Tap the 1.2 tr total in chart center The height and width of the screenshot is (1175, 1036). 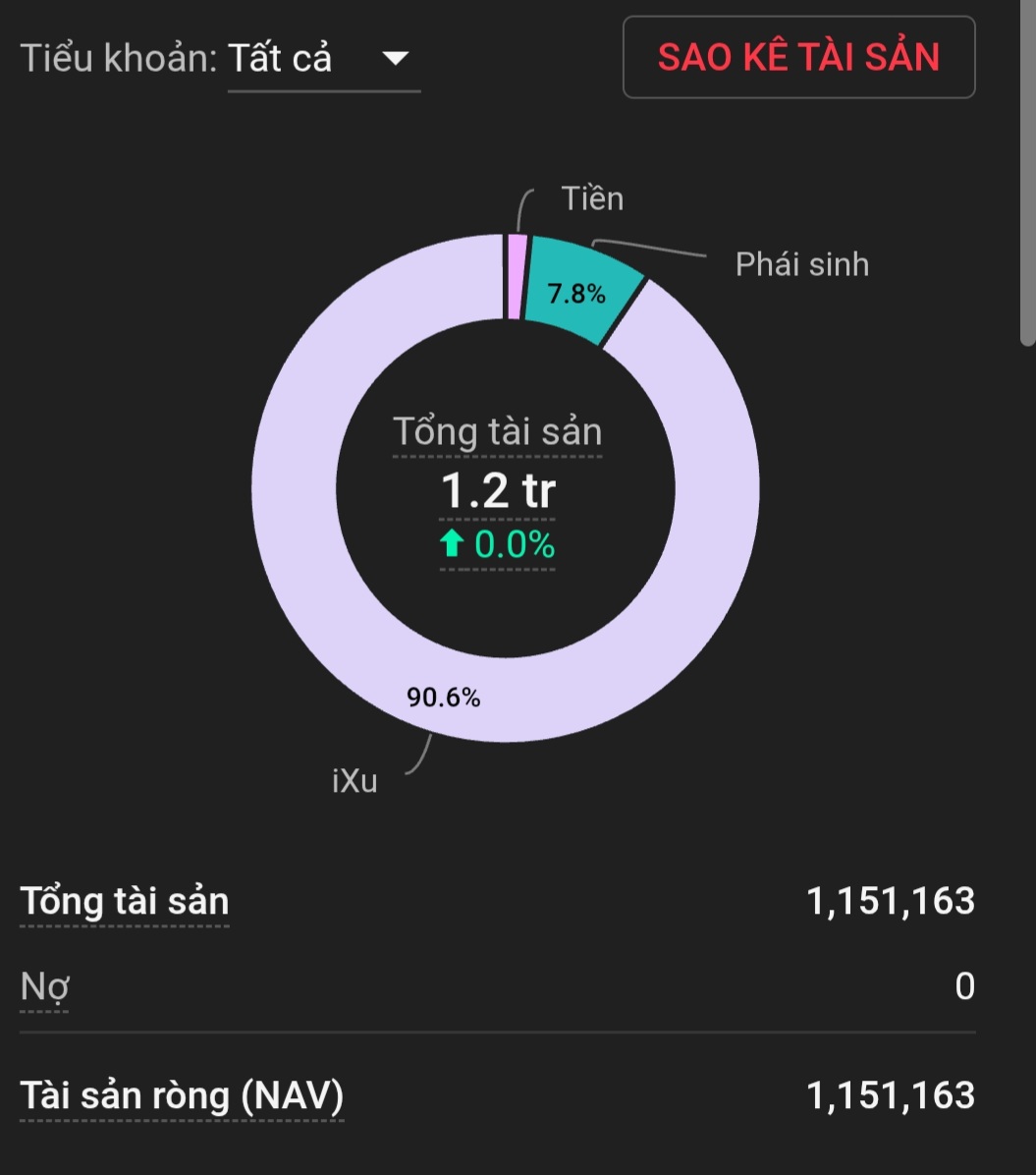tap(498, 491)
